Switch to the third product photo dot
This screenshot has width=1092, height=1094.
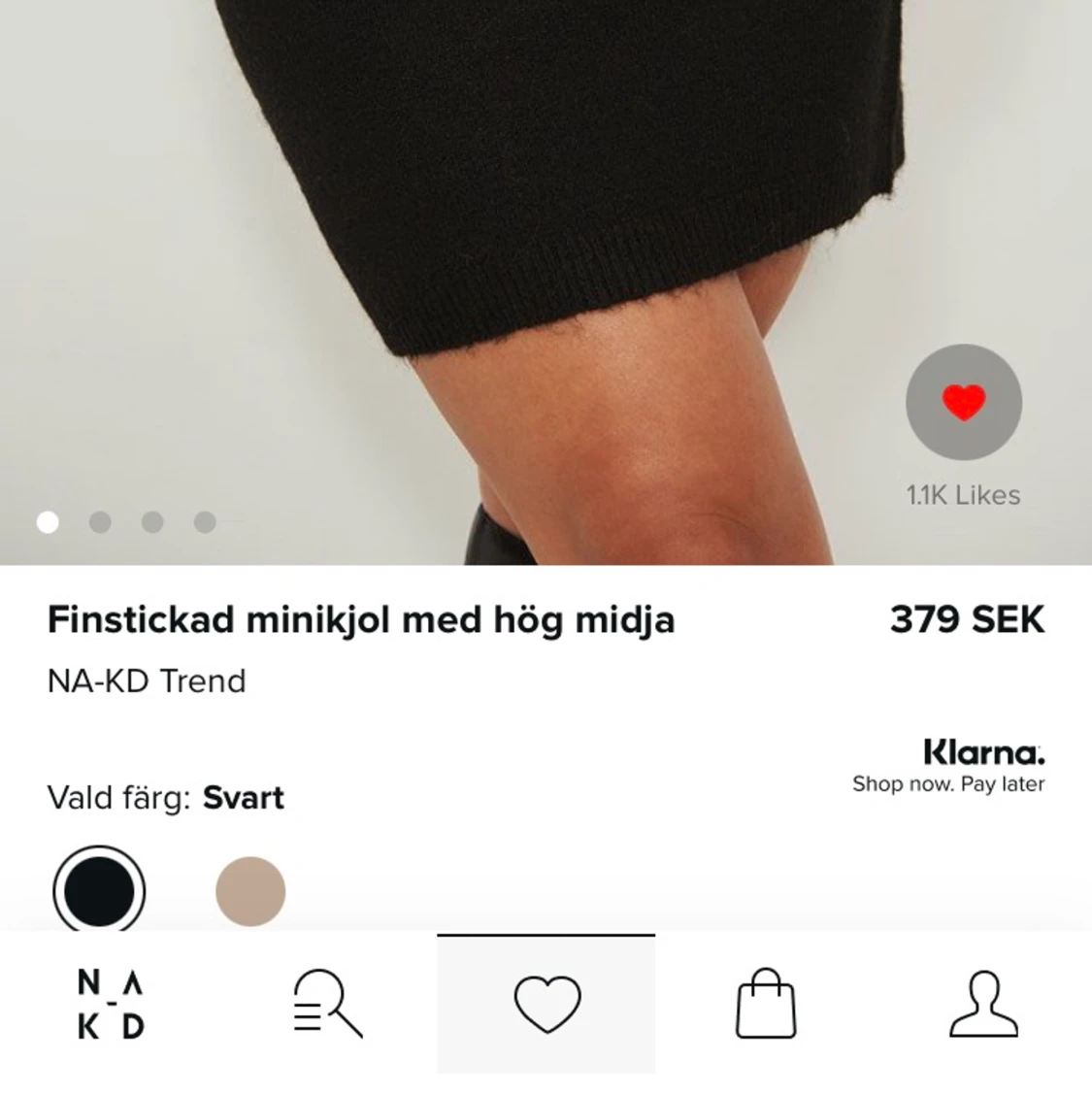[152, 521]
